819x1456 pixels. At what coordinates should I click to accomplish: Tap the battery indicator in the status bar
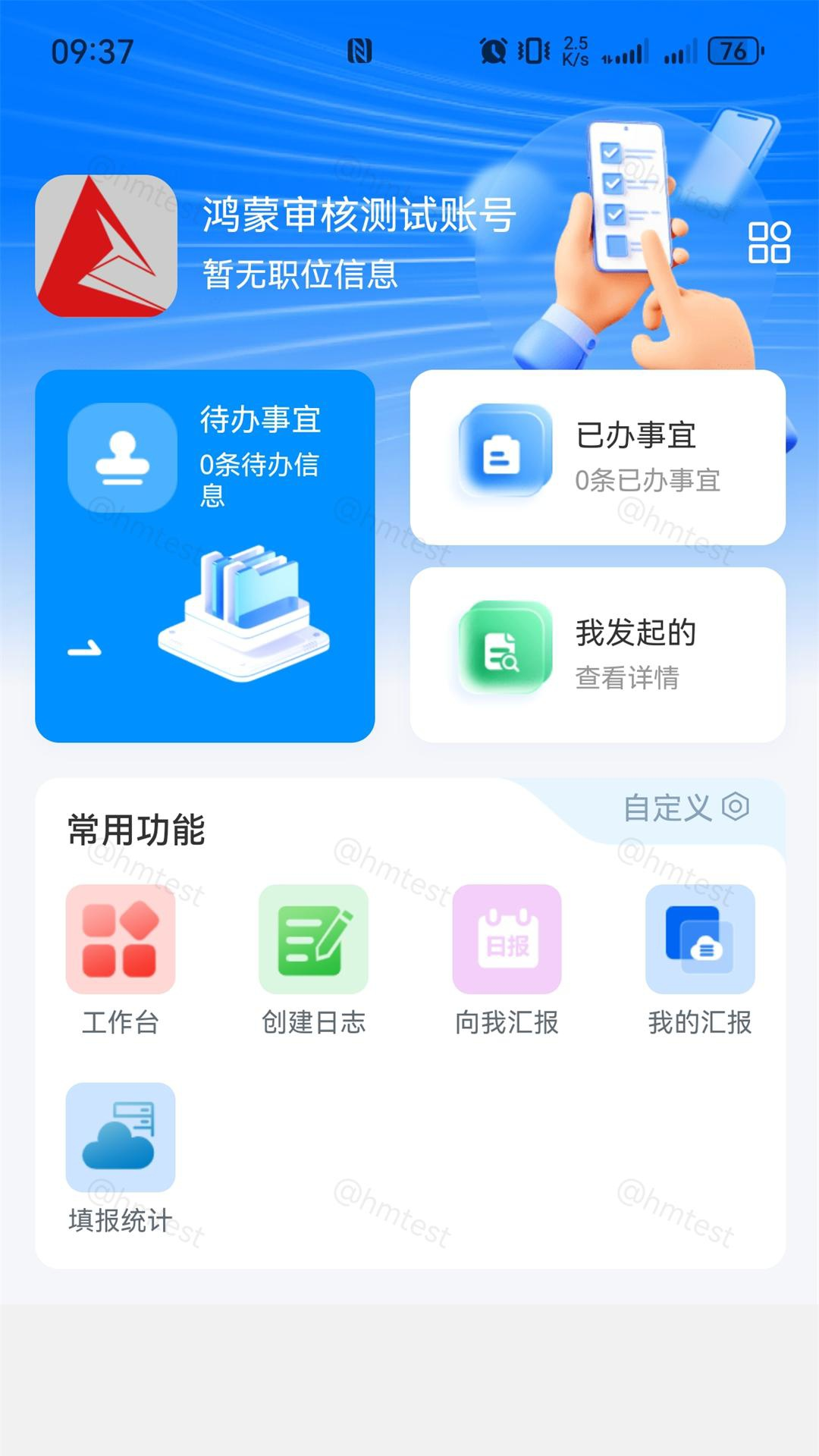pyautogui.click(x=734, y=49)
